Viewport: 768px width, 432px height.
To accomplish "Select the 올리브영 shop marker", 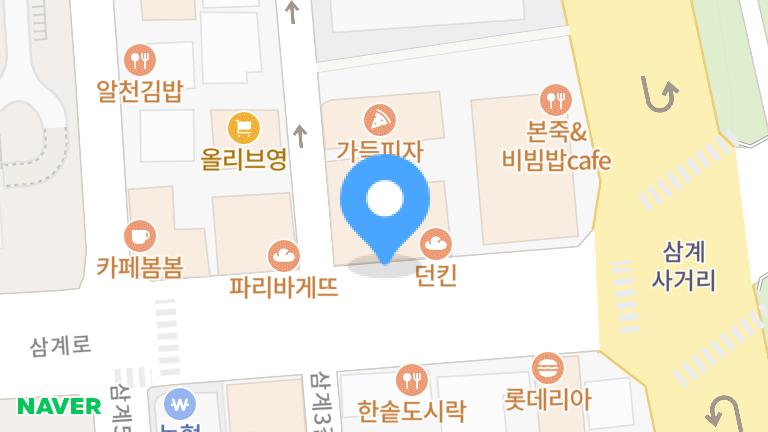I will point(243,128).
